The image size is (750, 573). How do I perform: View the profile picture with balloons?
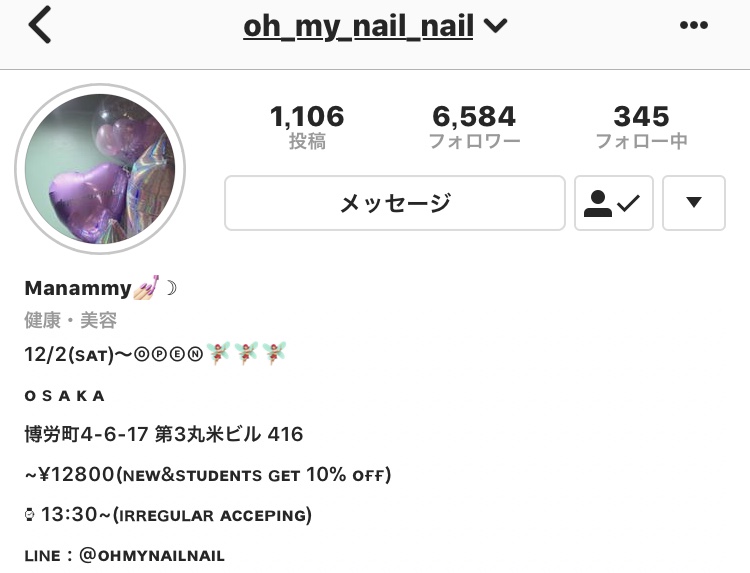point(100,169)
